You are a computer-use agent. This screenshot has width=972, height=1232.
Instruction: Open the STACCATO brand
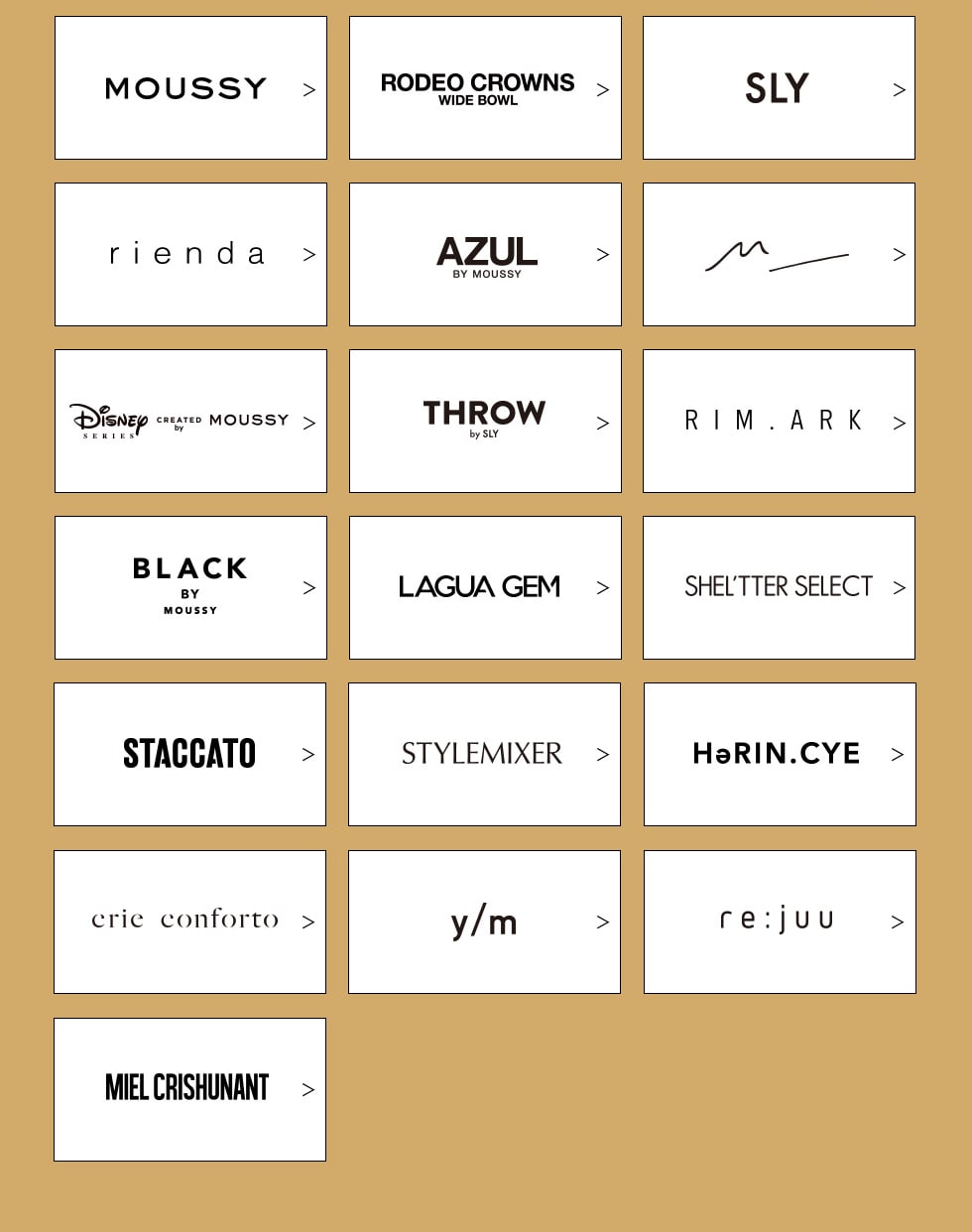[189, 755]
